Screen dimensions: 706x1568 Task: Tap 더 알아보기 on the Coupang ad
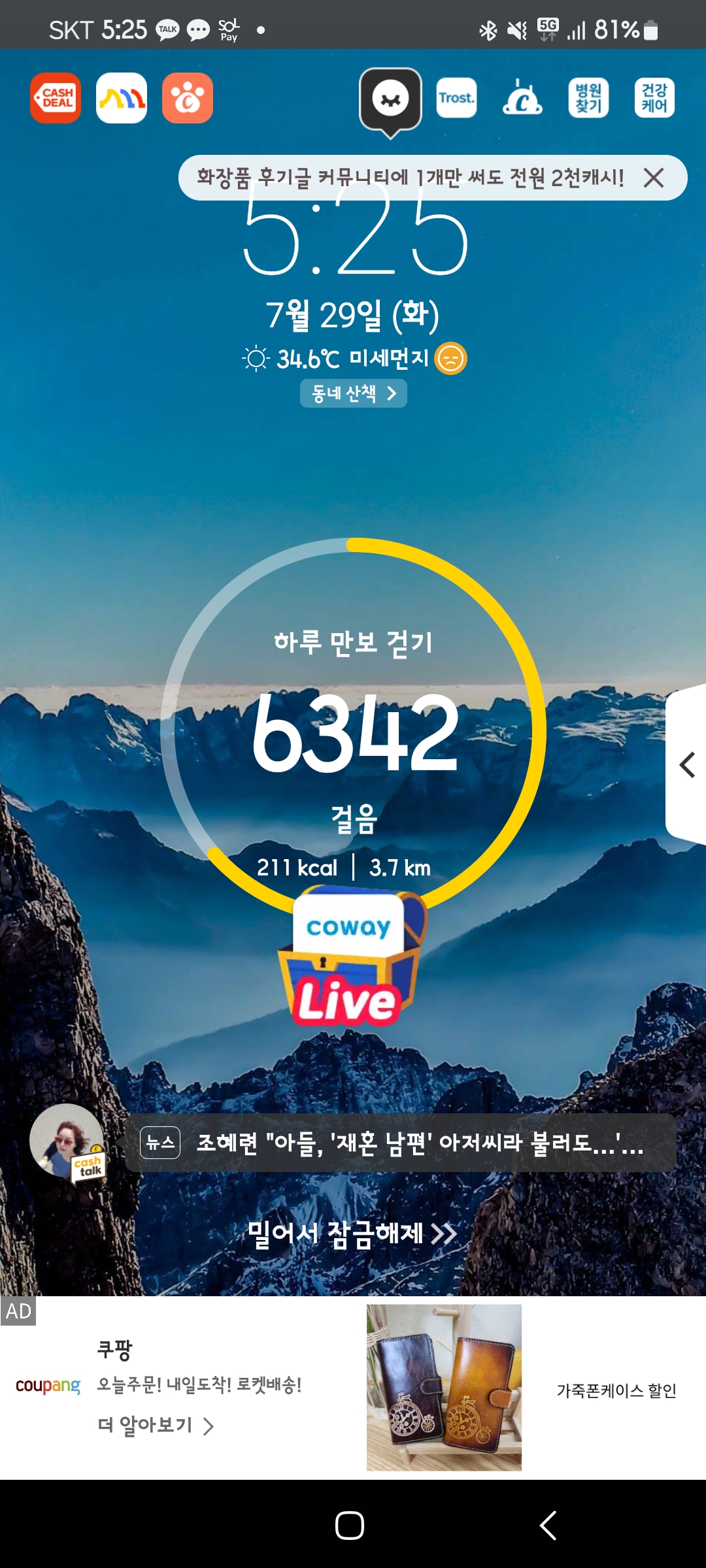pos(156,1426)
